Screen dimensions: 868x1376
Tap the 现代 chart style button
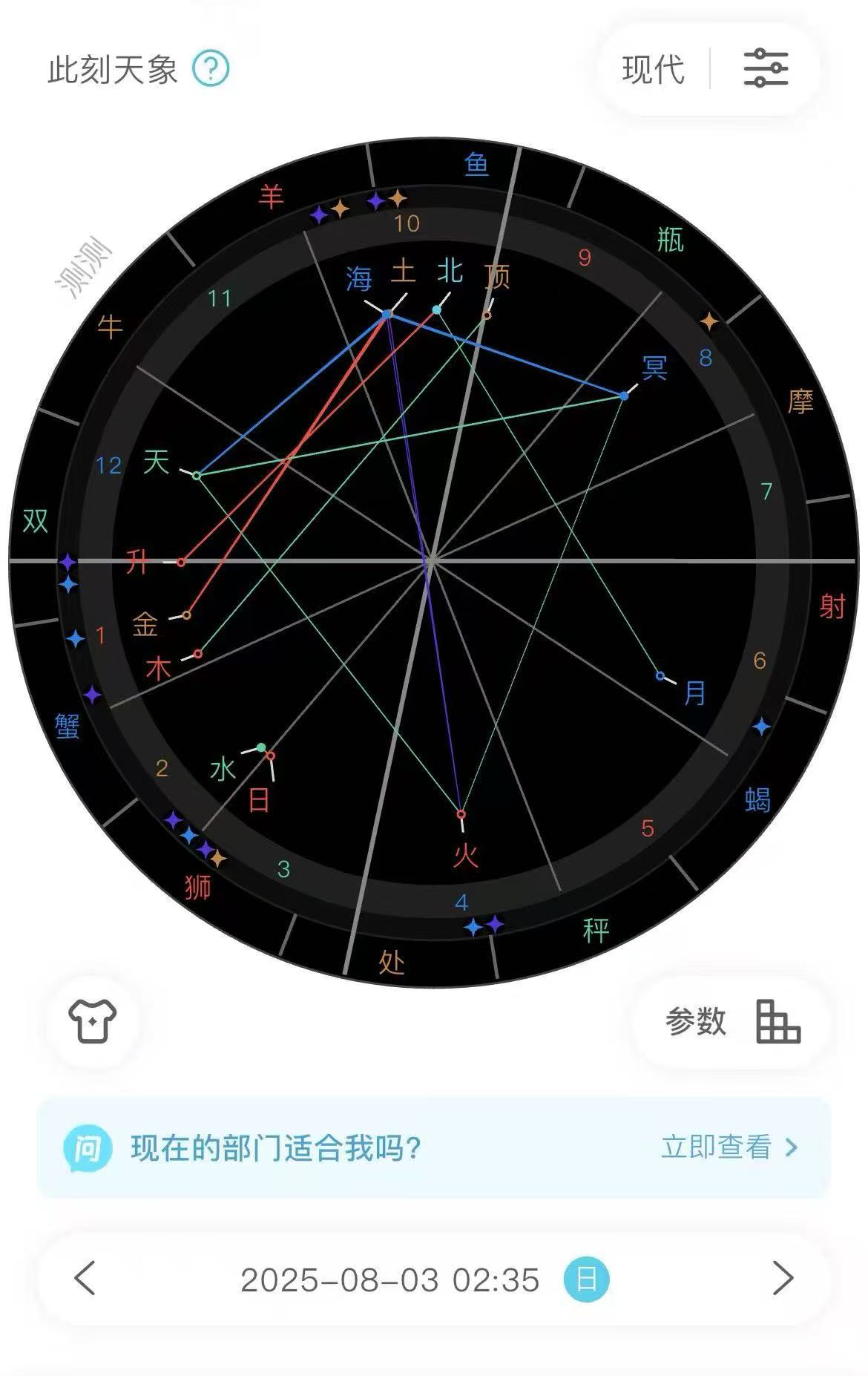pos(653,70)
